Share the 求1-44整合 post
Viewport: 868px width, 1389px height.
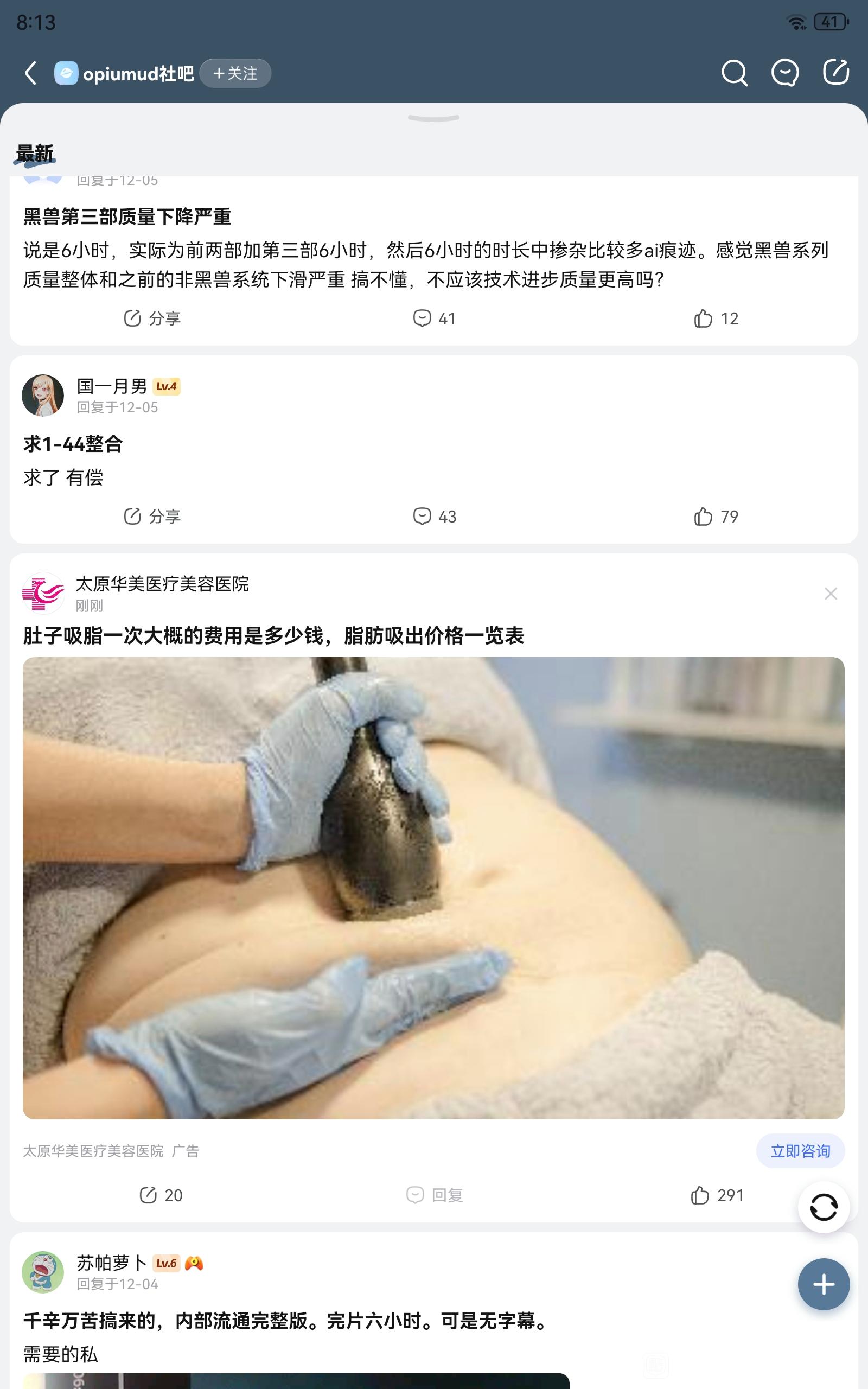click(x=152, y=517)
